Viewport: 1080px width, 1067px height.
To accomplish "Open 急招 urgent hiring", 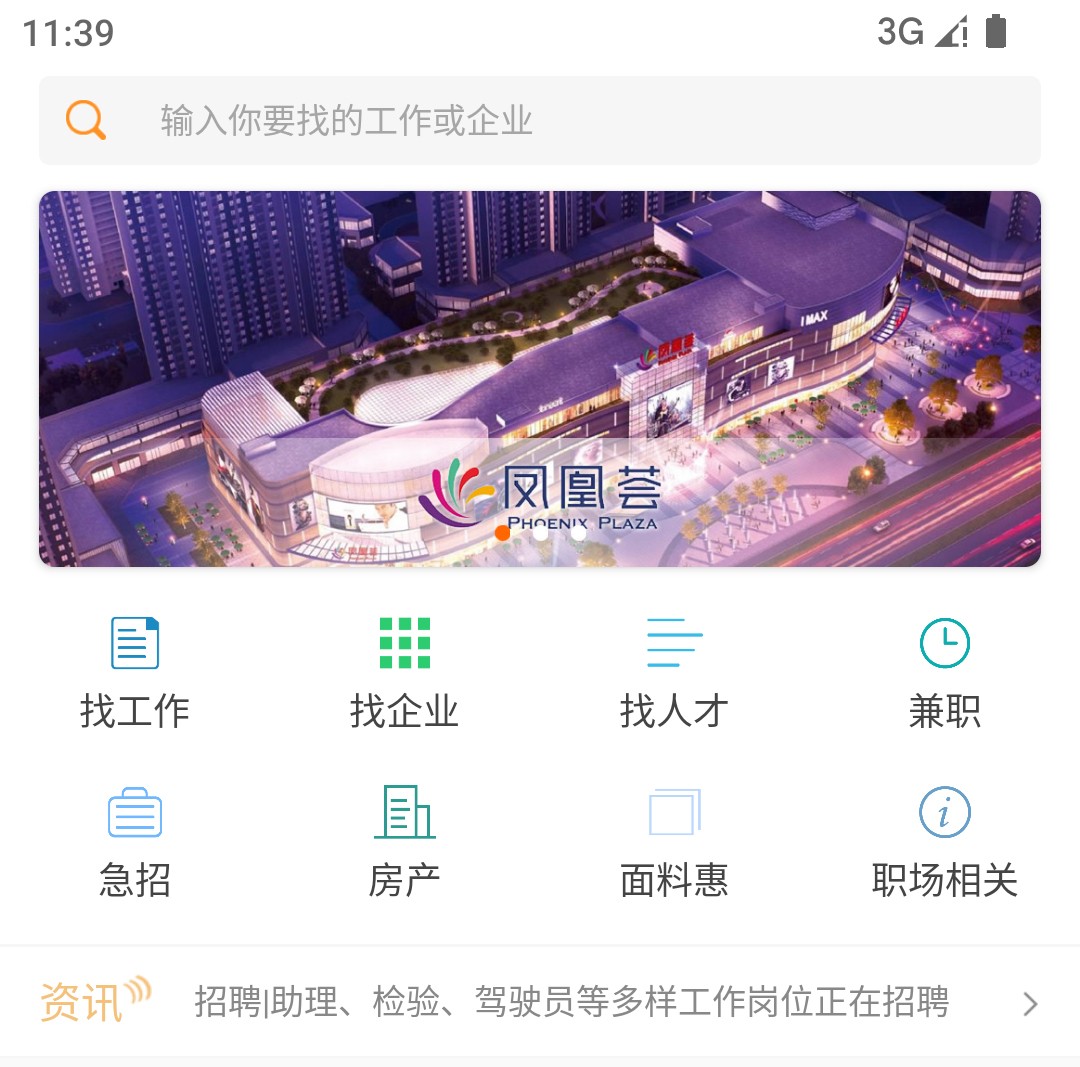I will pyautogui.click(x=135, y=842).
